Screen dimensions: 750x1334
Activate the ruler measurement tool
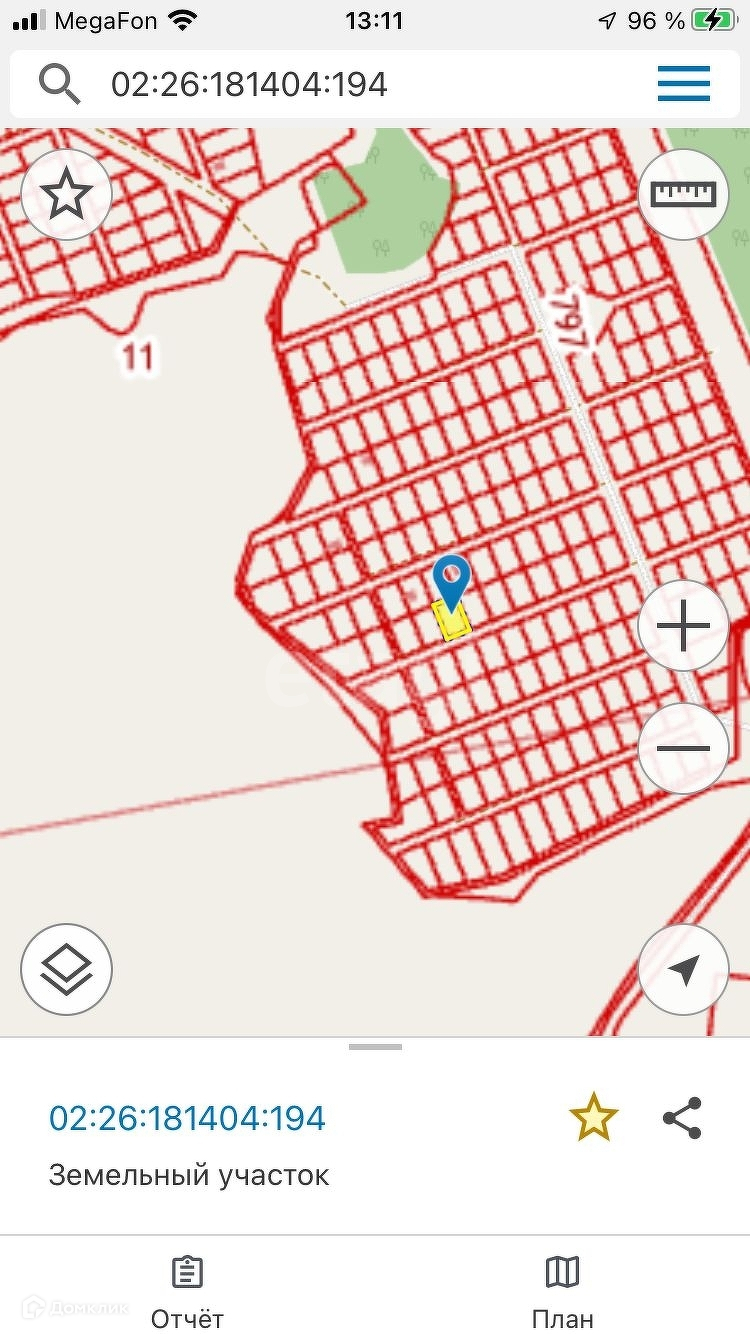pos(684,194)
